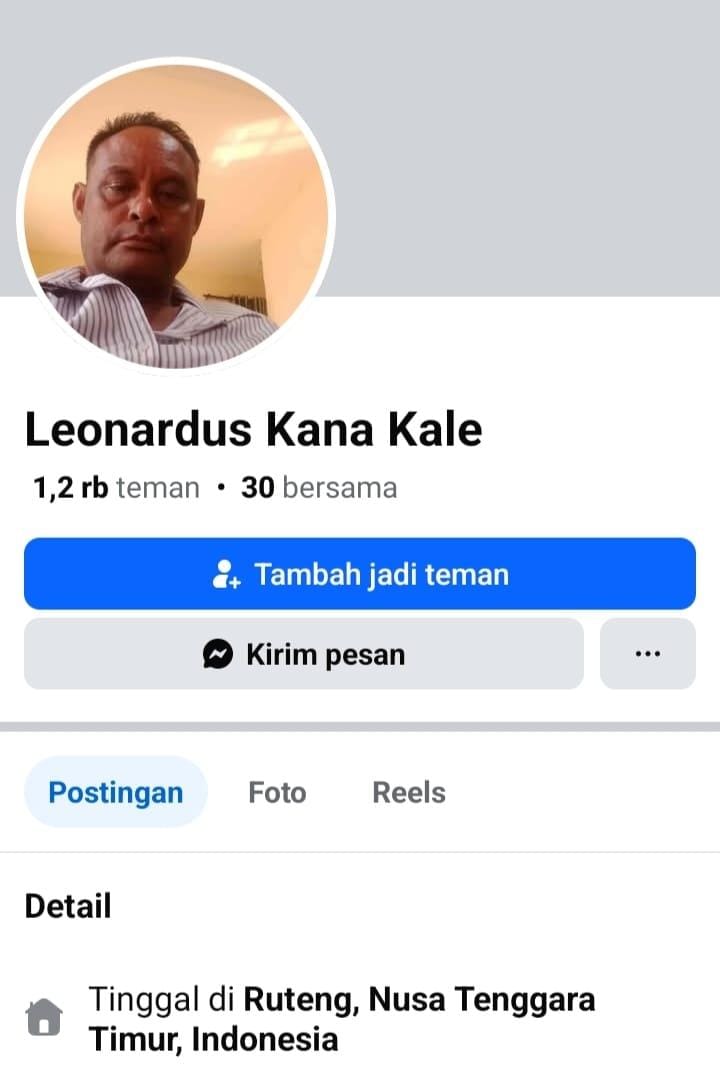Select the Reels tab
This screenshot has height=1082, width=720.
click(x=409, y=792)
